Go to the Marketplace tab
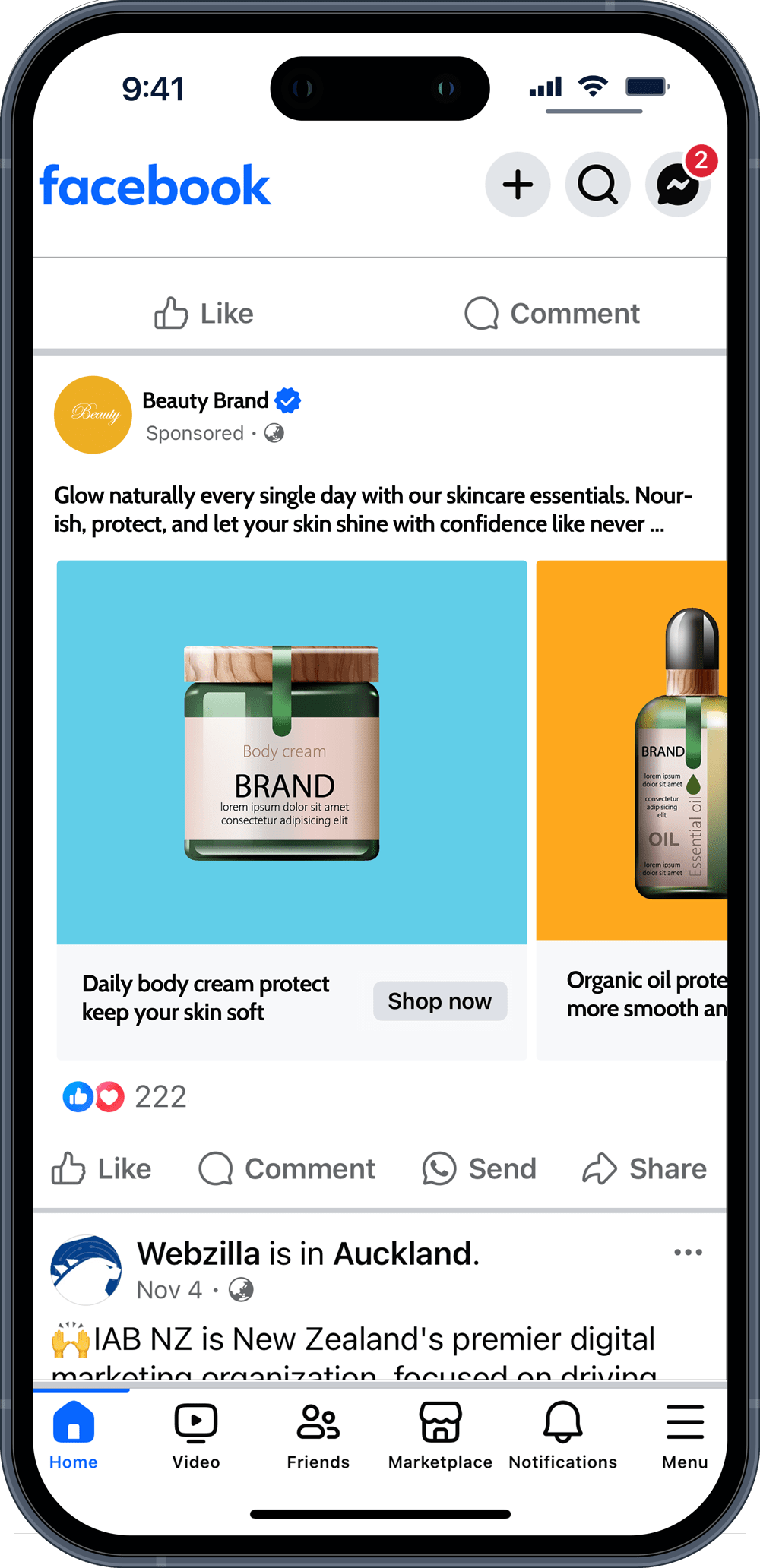Screen dimensions: 760x1568 click(x=440, y=1436)
